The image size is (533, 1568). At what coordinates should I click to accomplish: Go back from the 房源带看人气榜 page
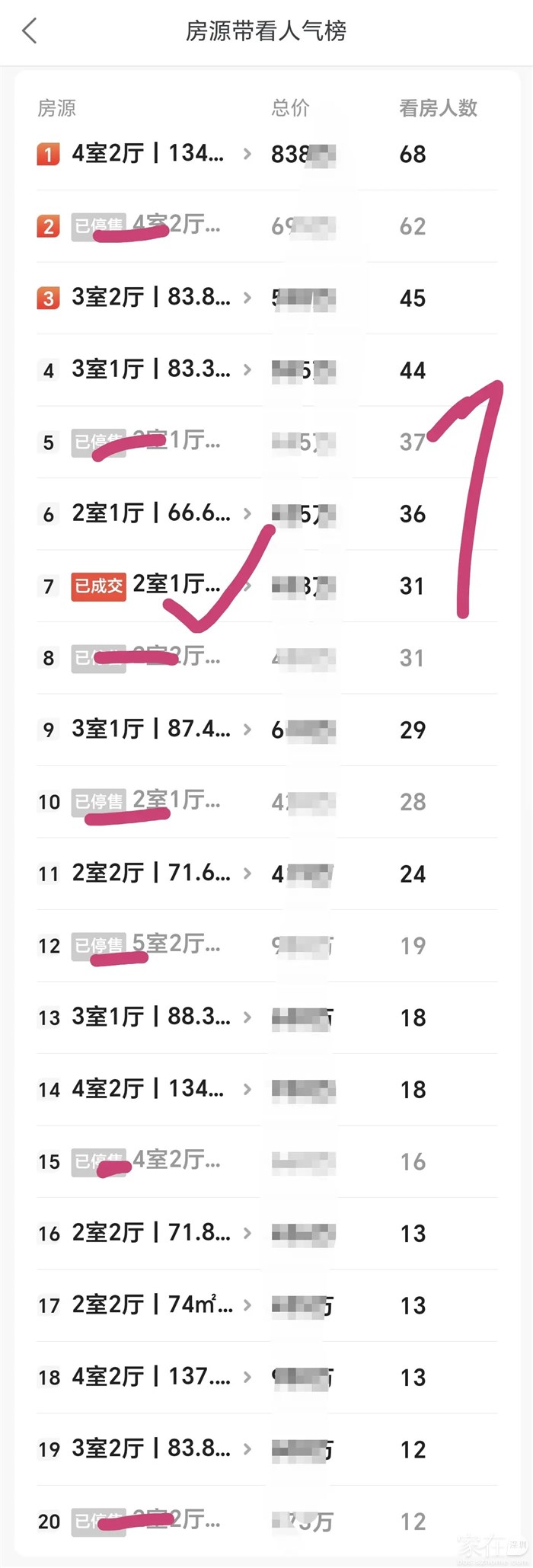[x=30, y=31]
